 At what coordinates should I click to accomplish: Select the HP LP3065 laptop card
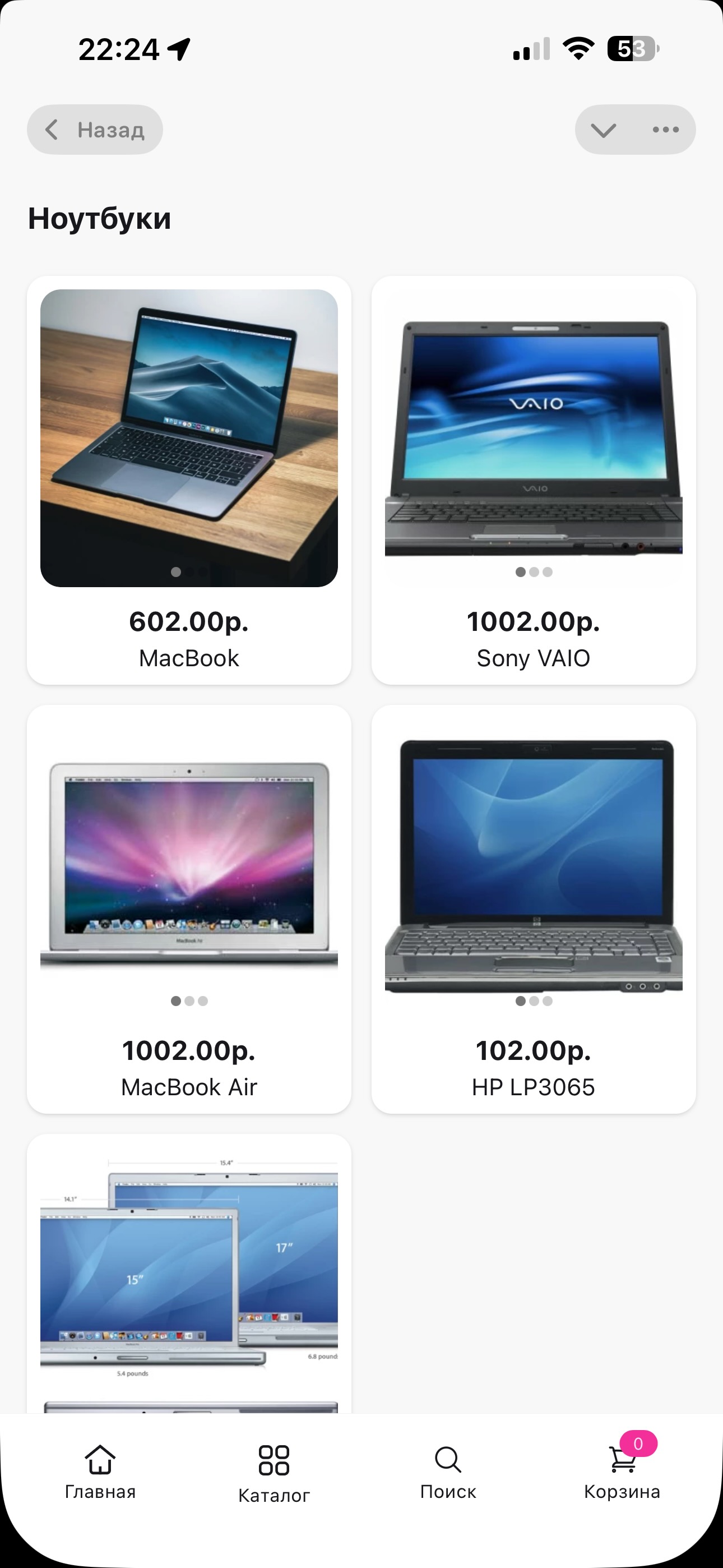tap(533, 910)
